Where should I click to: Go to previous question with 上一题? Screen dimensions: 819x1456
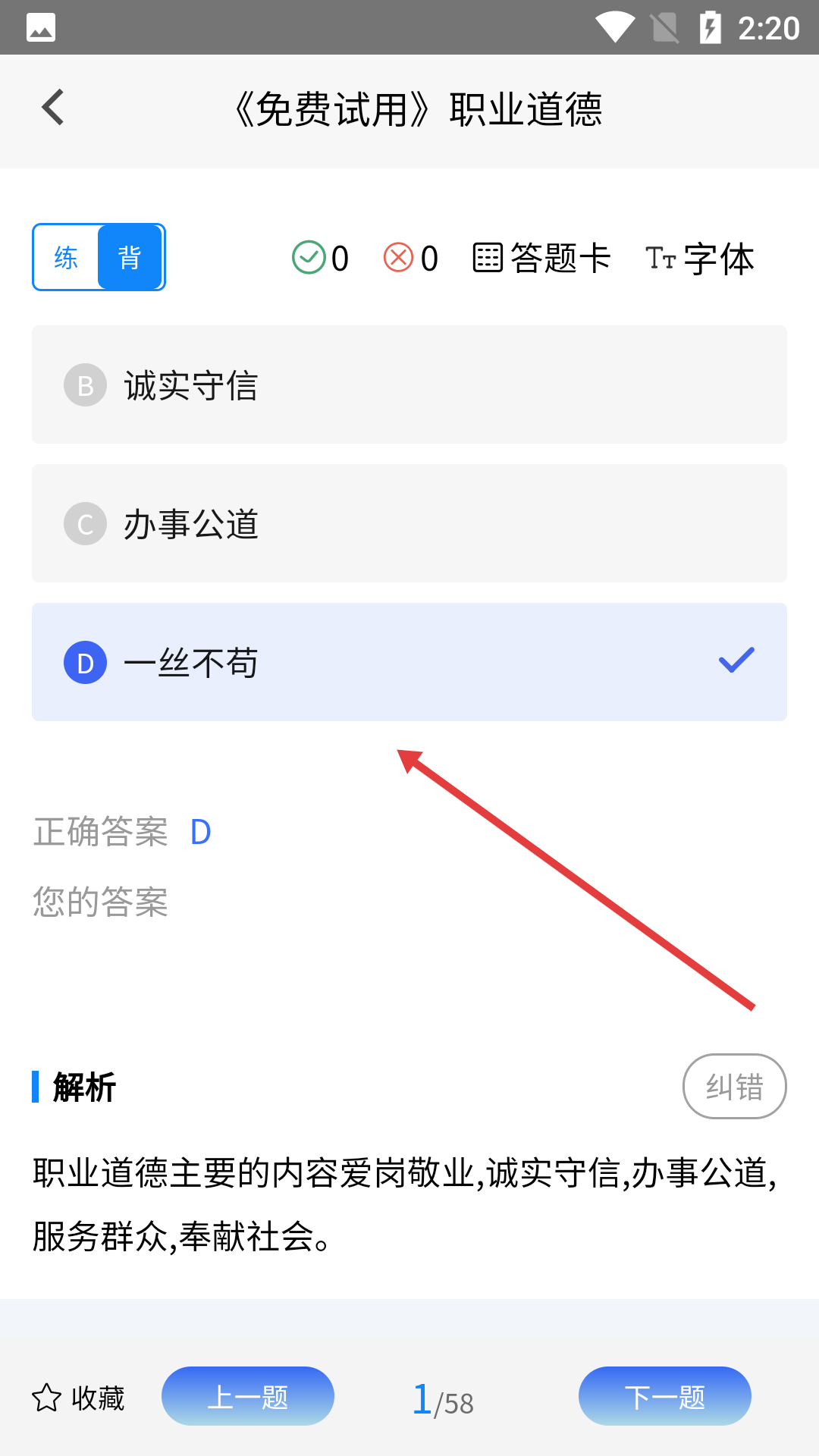[x=248, y=1397]
